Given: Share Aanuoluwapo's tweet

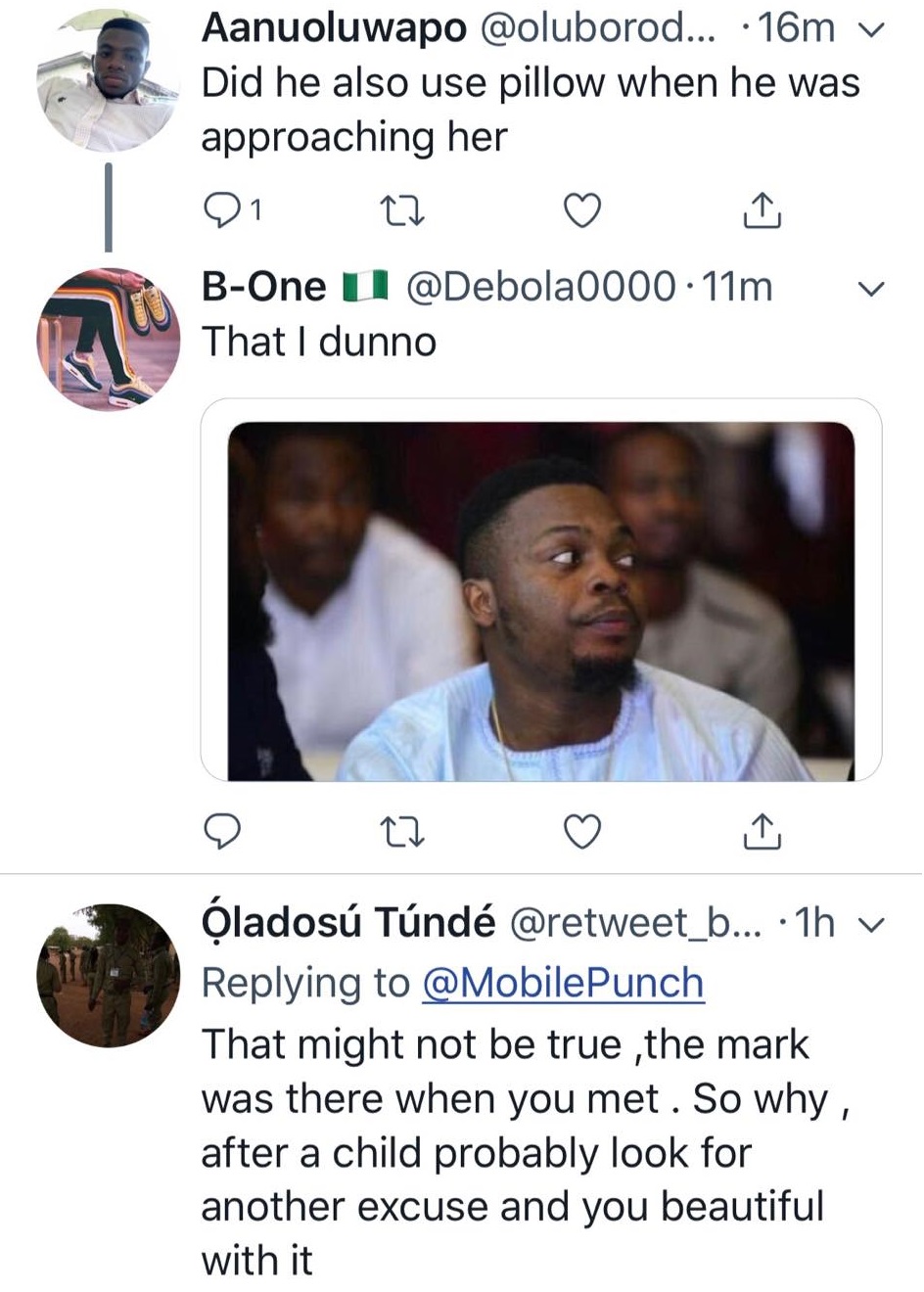Looking at the screenshot, I should click(x=762, y=209).
